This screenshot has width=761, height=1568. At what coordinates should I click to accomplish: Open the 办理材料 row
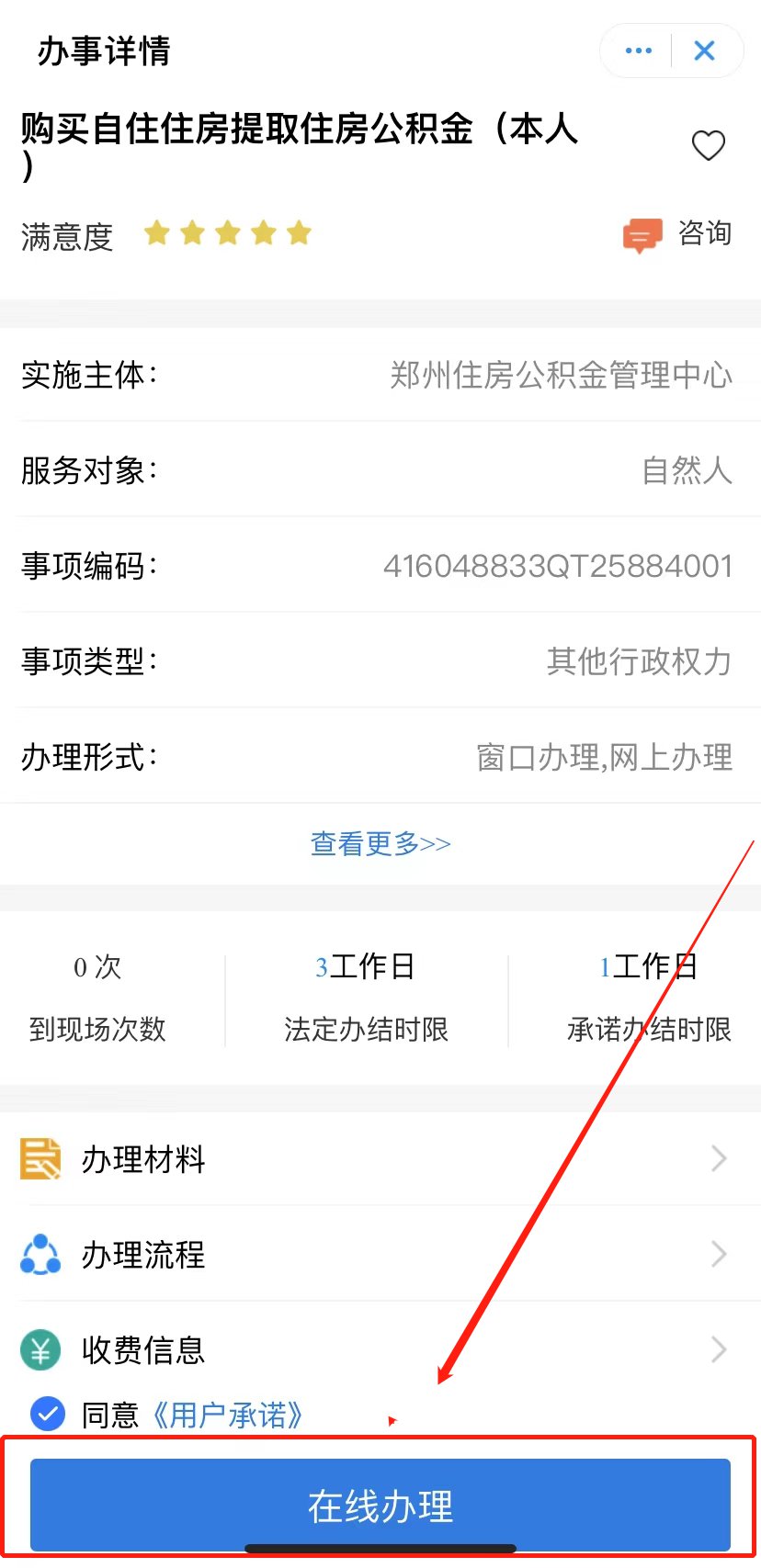tap(380, 1159)
